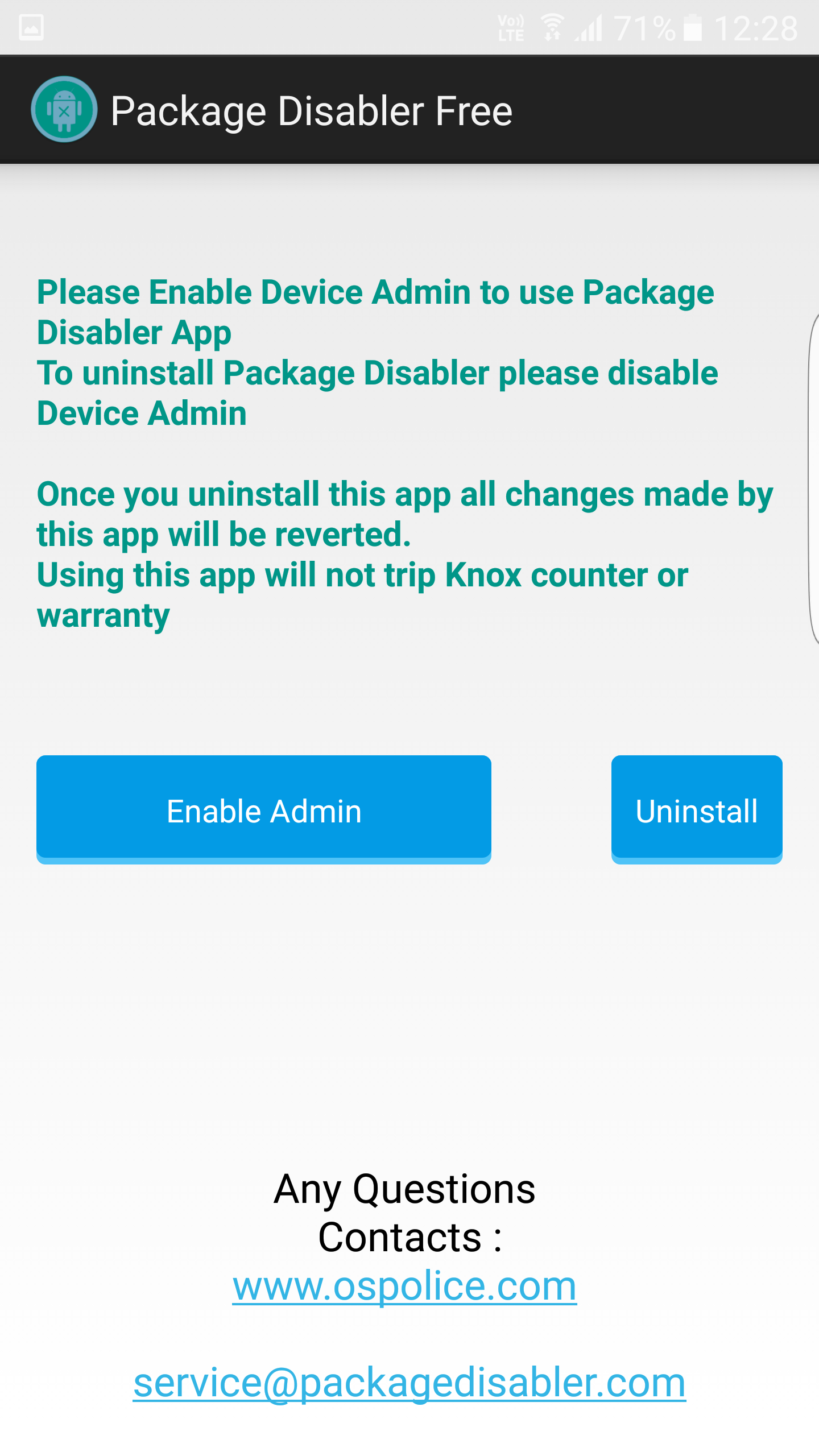Viewport: 819px width, 1456px height.
Task: Email service@packagedisabler.com via the link
Action: click(409, 1383)
